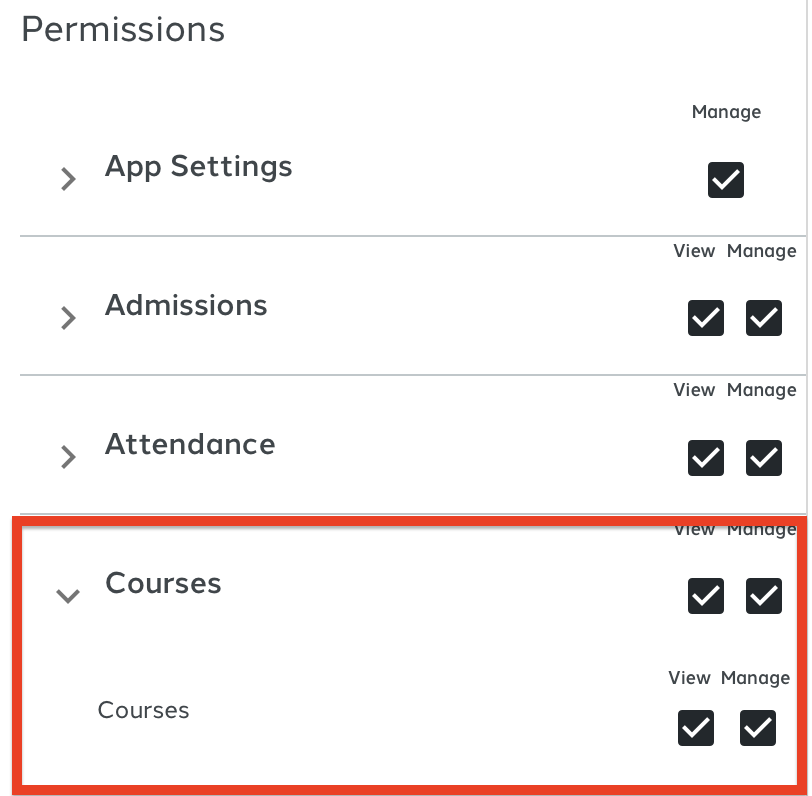Expand the Attendance section
Viewport: 812px width, 796px height.
pos(68,457)
